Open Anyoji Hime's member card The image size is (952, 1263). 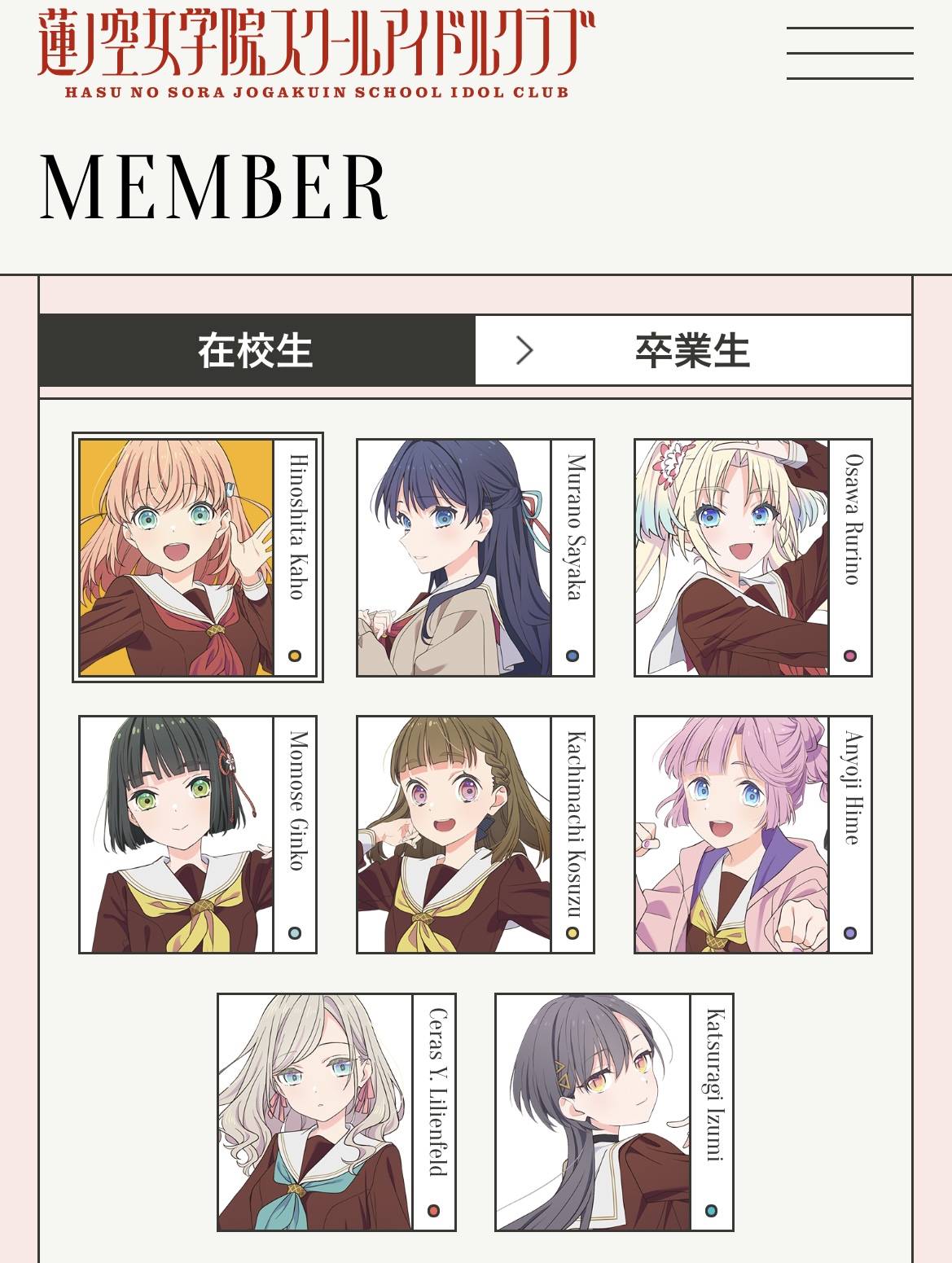click(753, 835)
